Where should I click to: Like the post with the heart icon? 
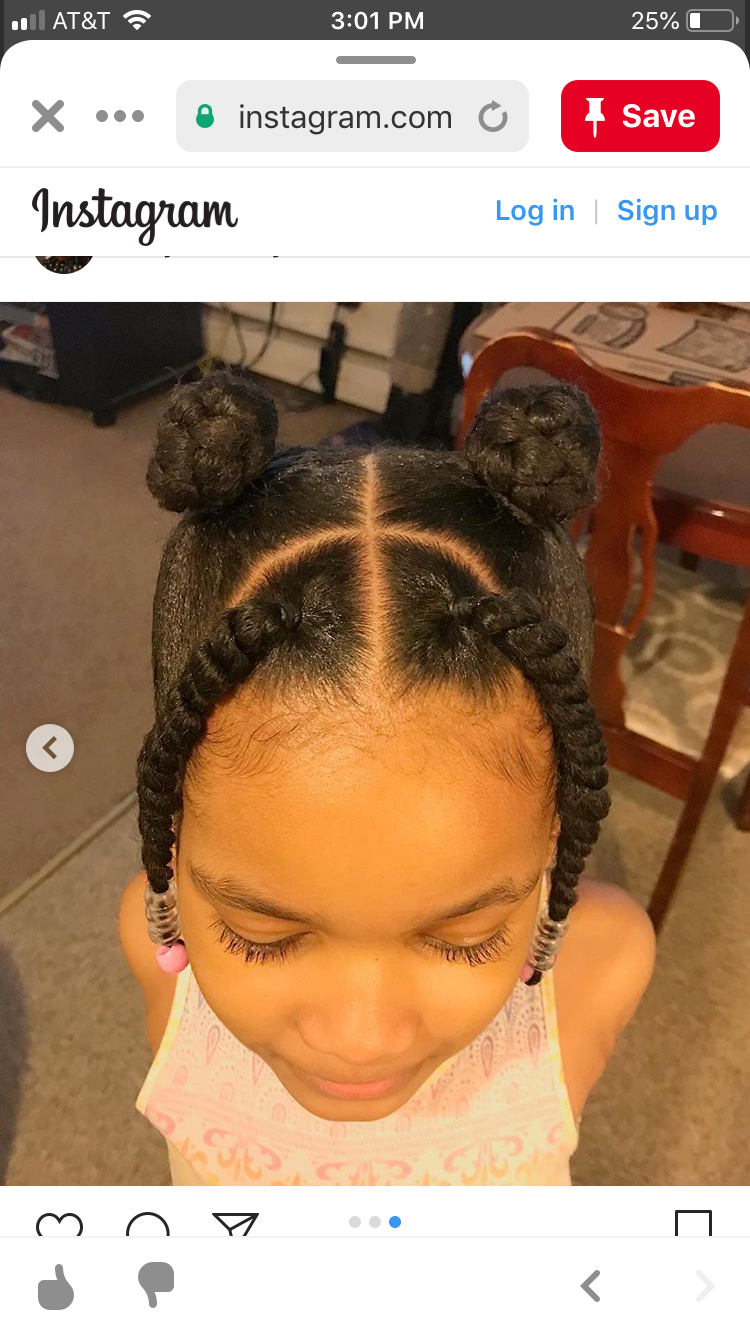point(59,1225)
